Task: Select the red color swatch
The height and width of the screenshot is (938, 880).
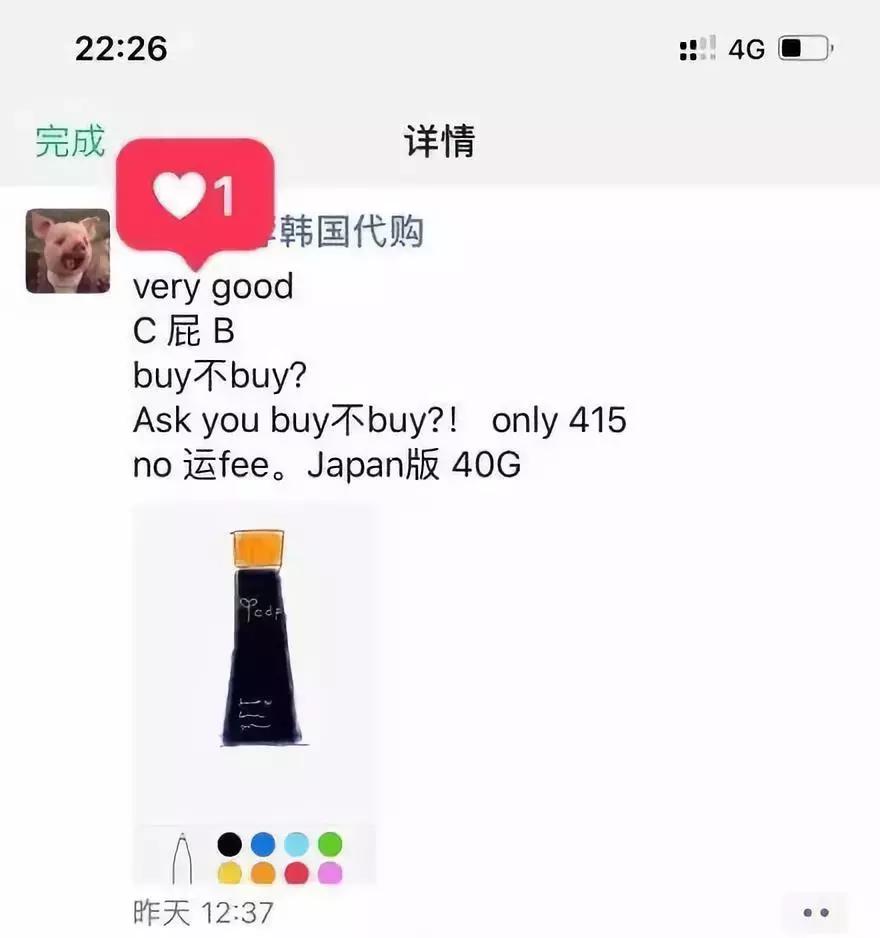Action: click(x=296, y=872)
